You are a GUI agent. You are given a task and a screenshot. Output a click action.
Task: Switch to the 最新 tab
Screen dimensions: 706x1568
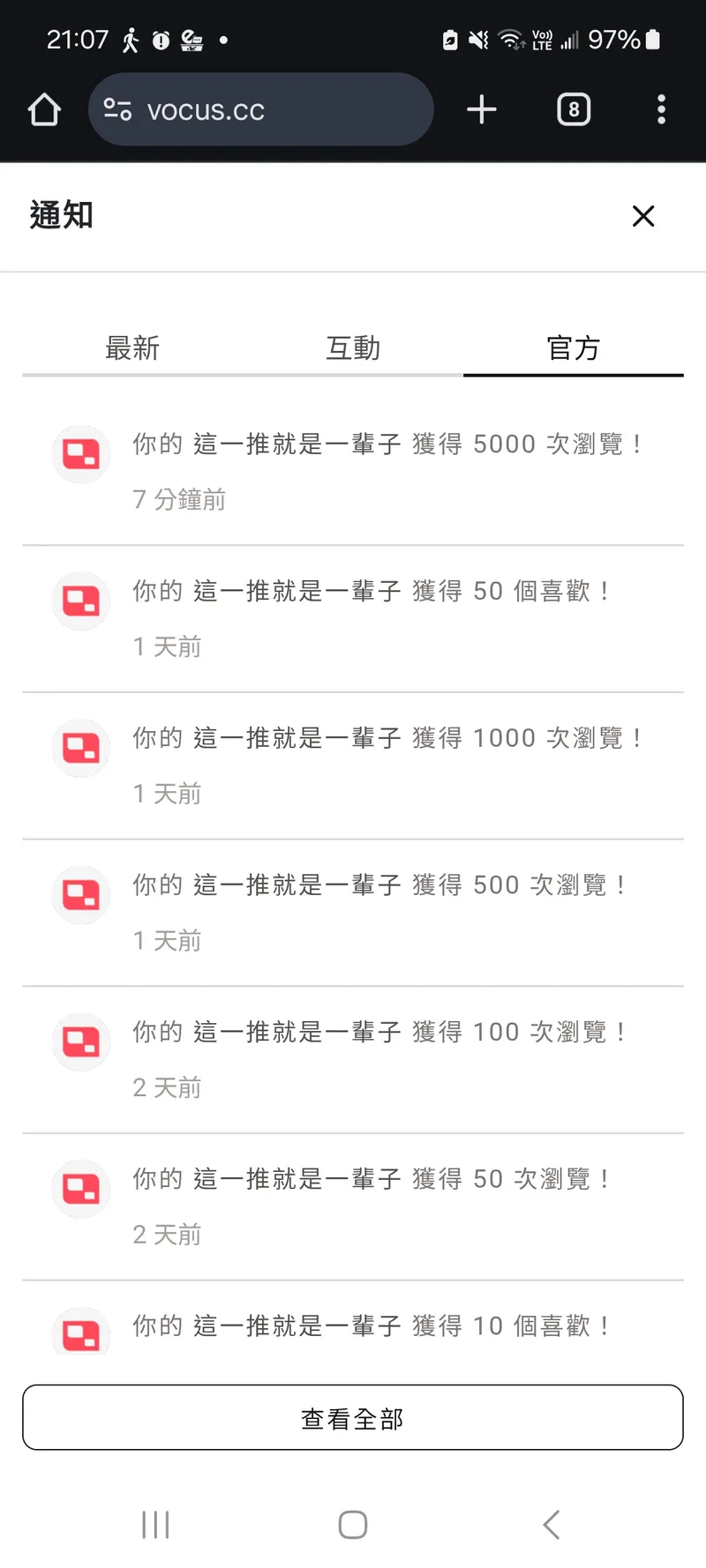pyautogui.click(x=132, y=348)
